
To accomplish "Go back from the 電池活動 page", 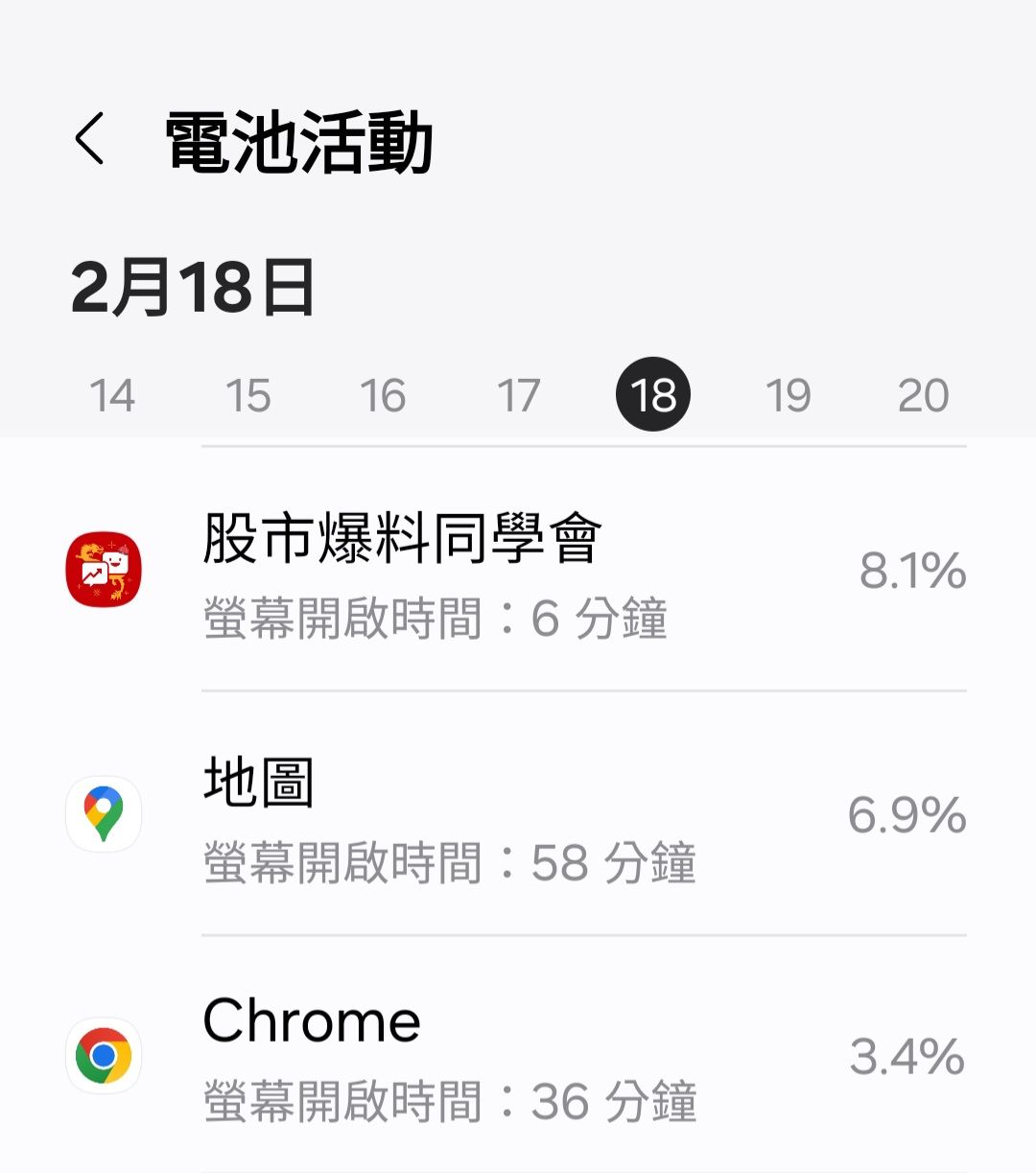I will coord(90,139).
